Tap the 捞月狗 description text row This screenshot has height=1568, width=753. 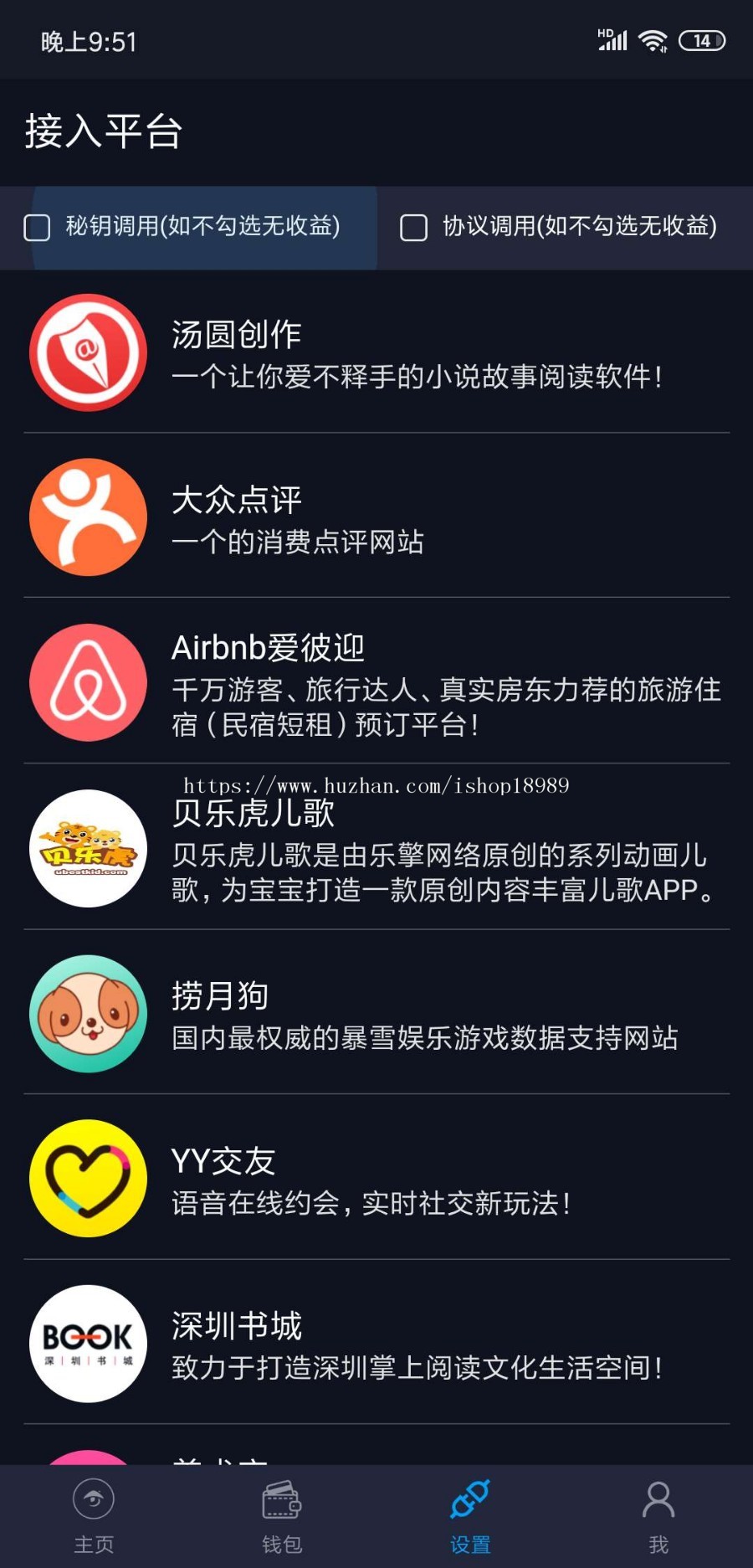[427, 1037]
